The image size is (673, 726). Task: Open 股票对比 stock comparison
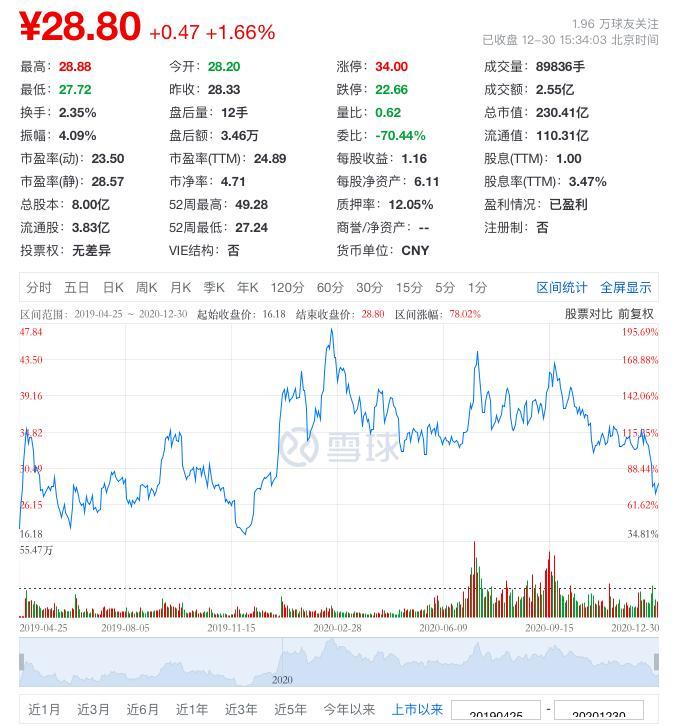(x=588, y=314)
